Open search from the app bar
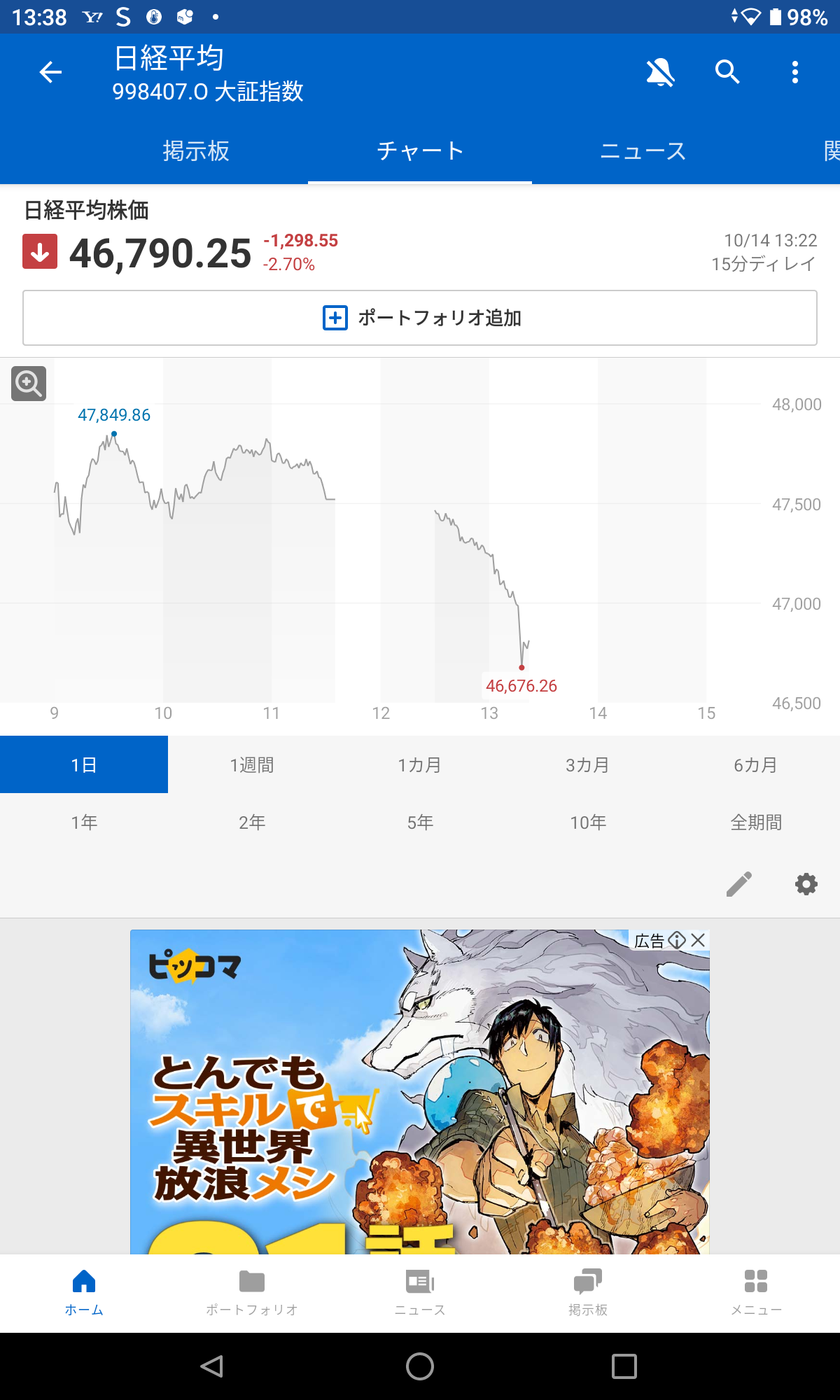Screen dimensions: 840x1400 point(727,72)
